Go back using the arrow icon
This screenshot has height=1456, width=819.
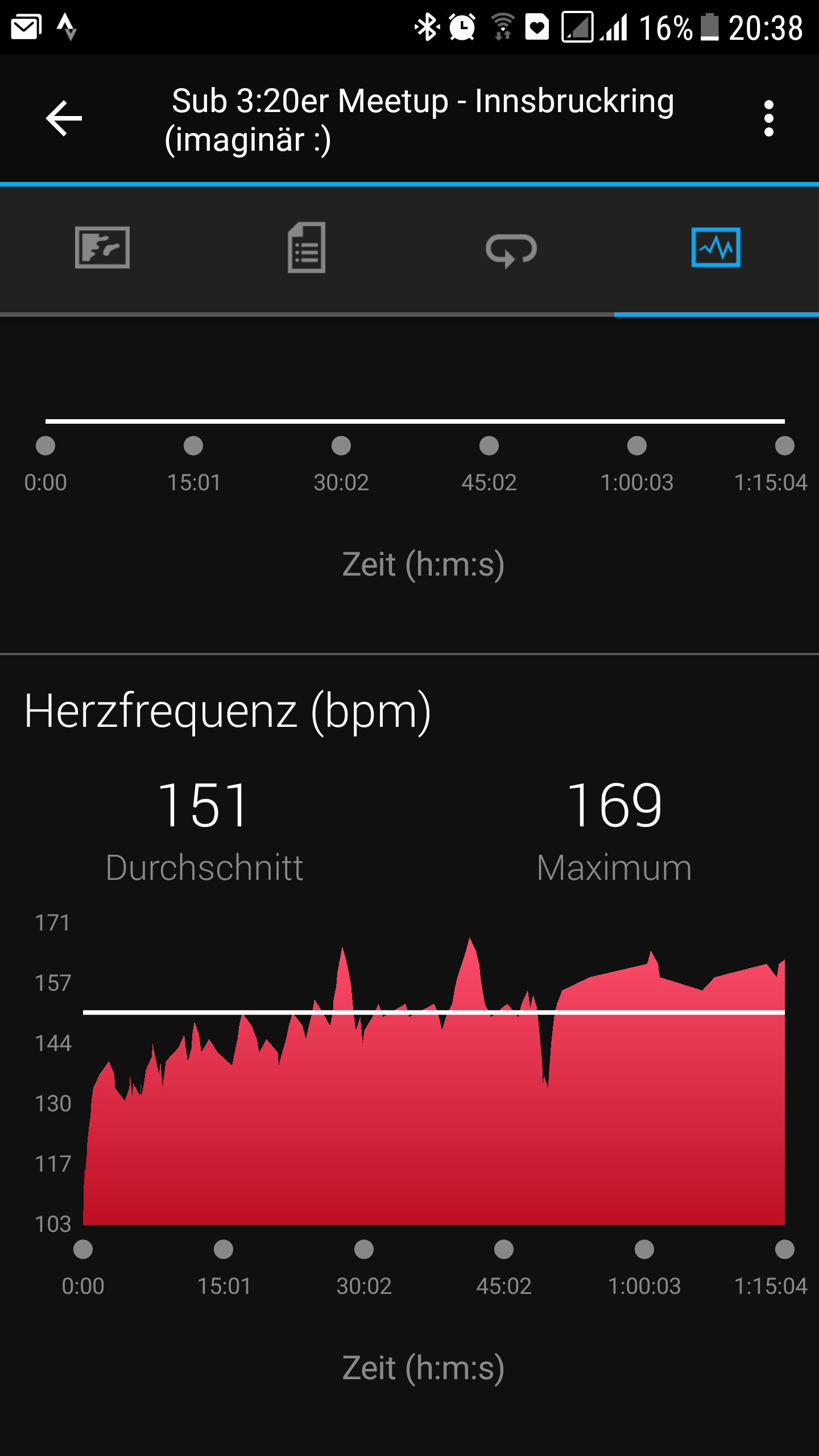click(64, 118)
